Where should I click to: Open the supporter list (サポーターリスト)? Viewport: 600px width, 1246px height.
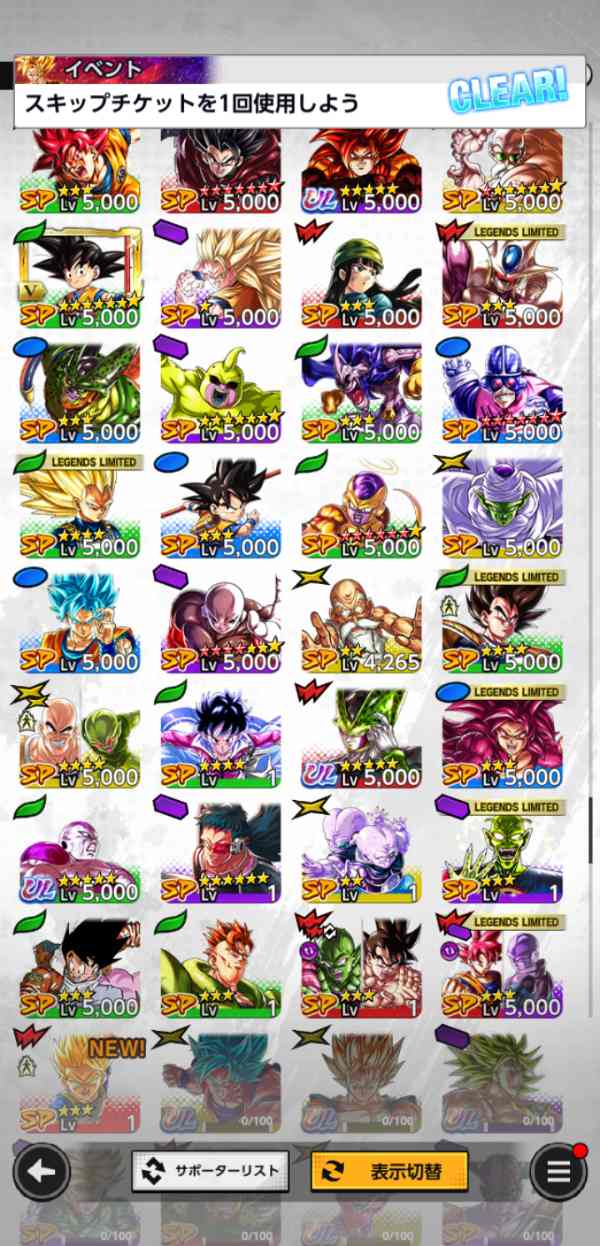click(210, 1171)
